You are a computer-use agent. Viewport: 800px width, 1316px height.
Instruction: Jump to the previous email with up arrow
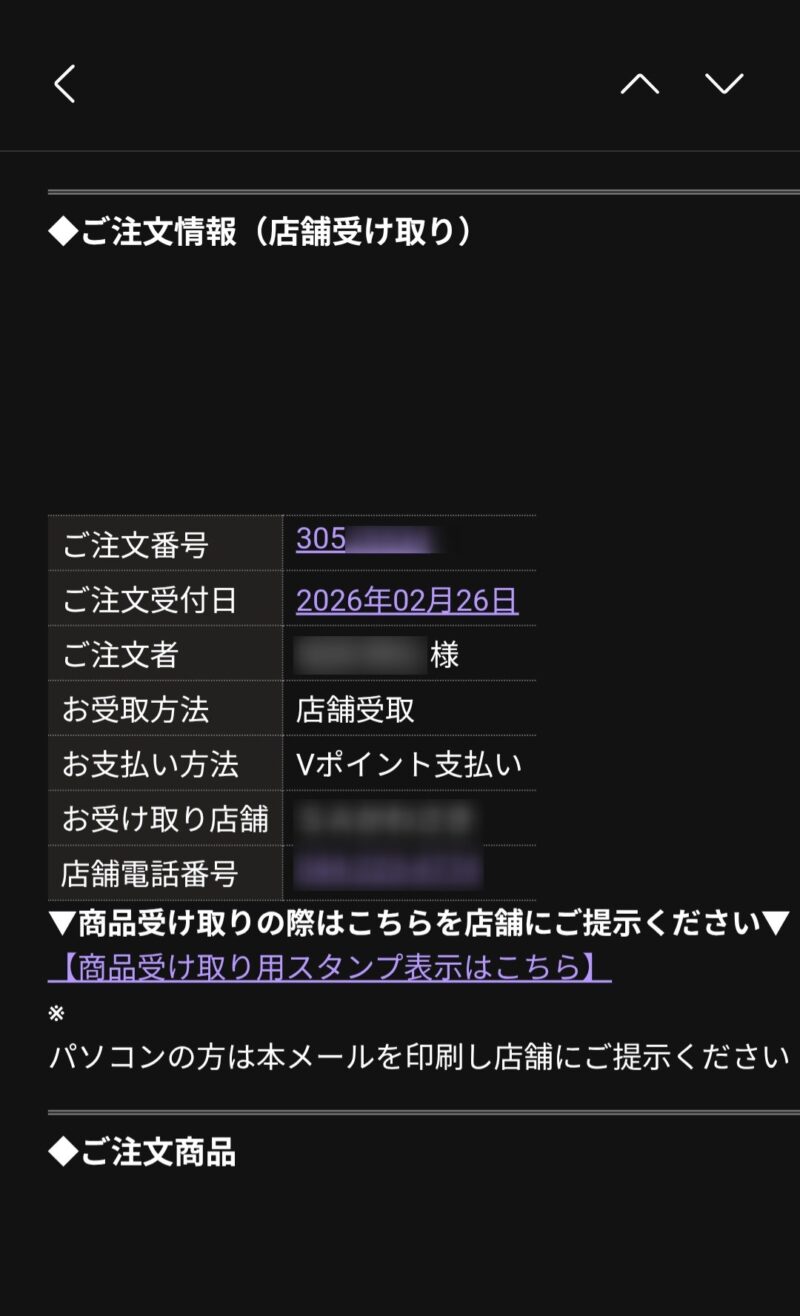pos(639,84)
